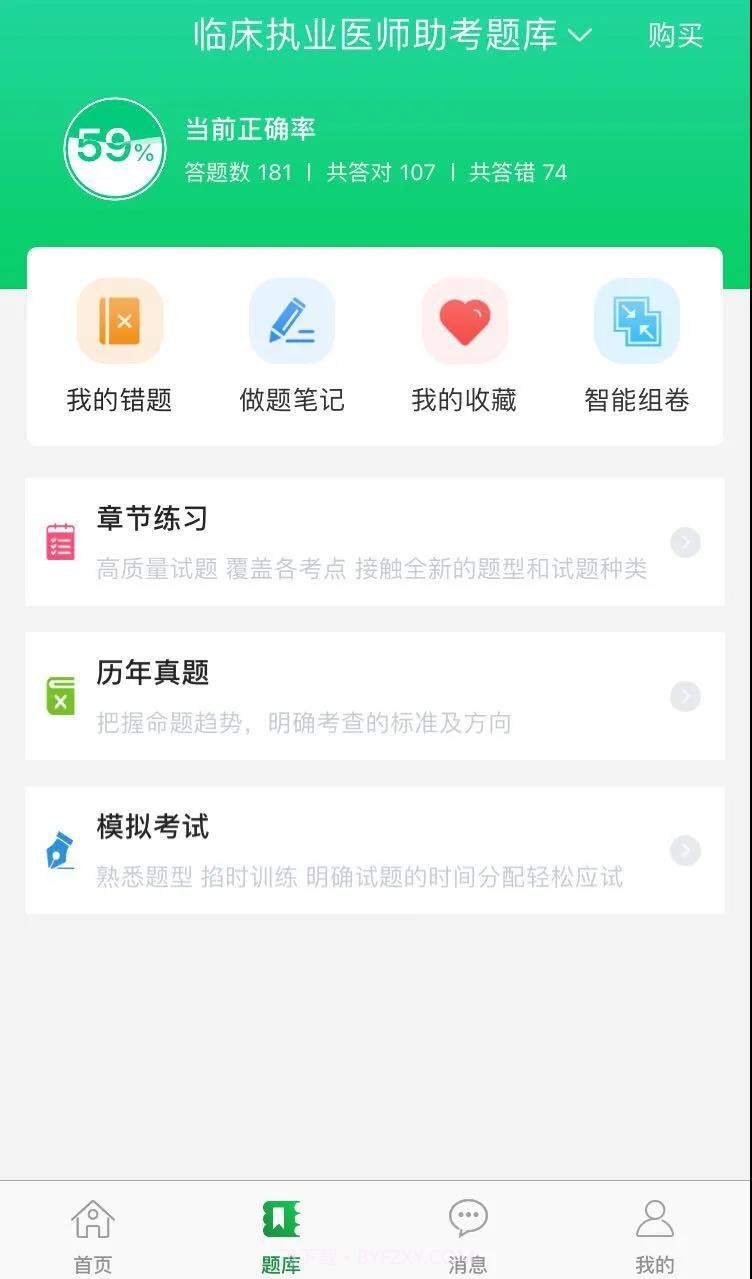
Task: Tap the 我的 profile icon
Action: [x=656, y=1219]
